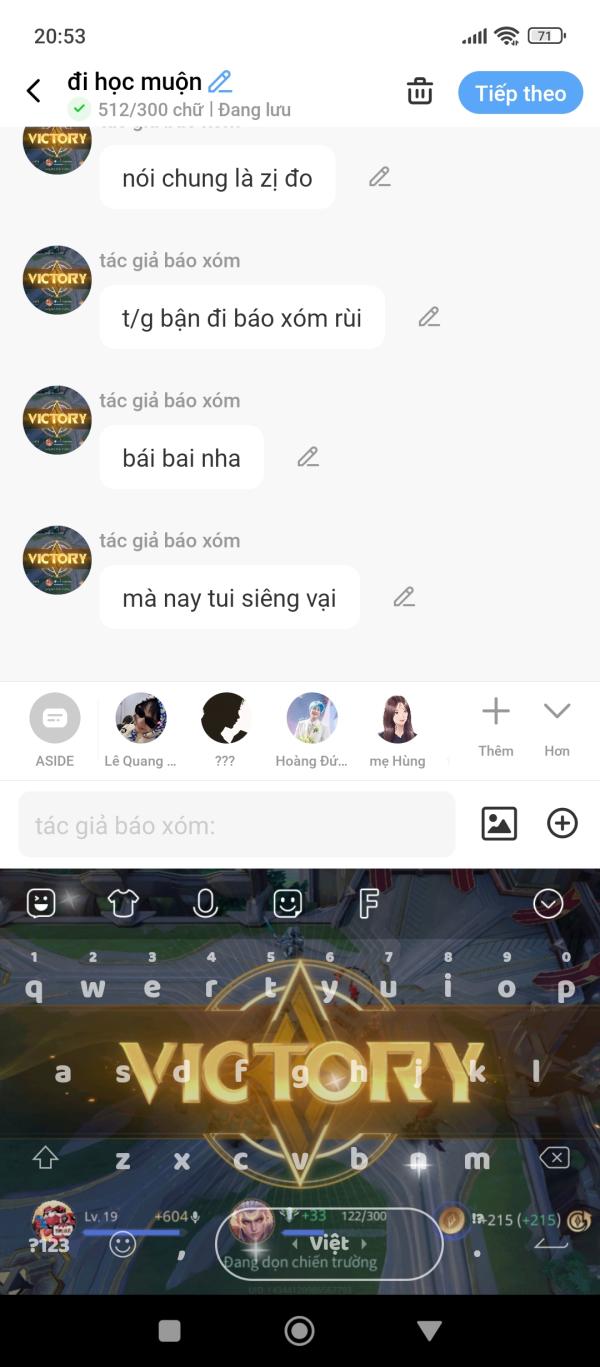
Task: Hit the keyboard's backspace key
Action: pos(554,1158)
